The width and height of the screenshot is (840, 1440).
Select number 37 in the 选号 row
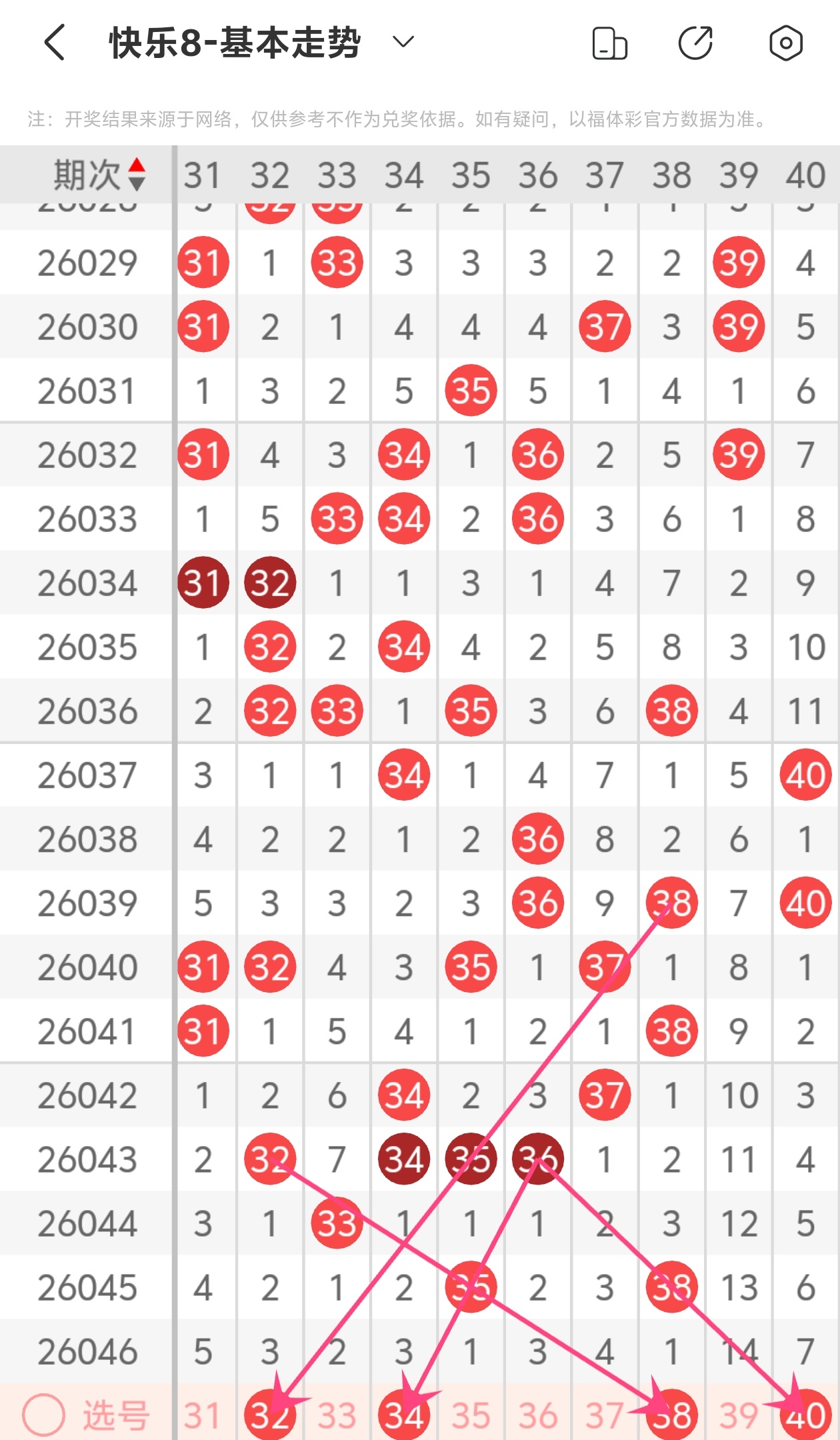coord(605,1415)
